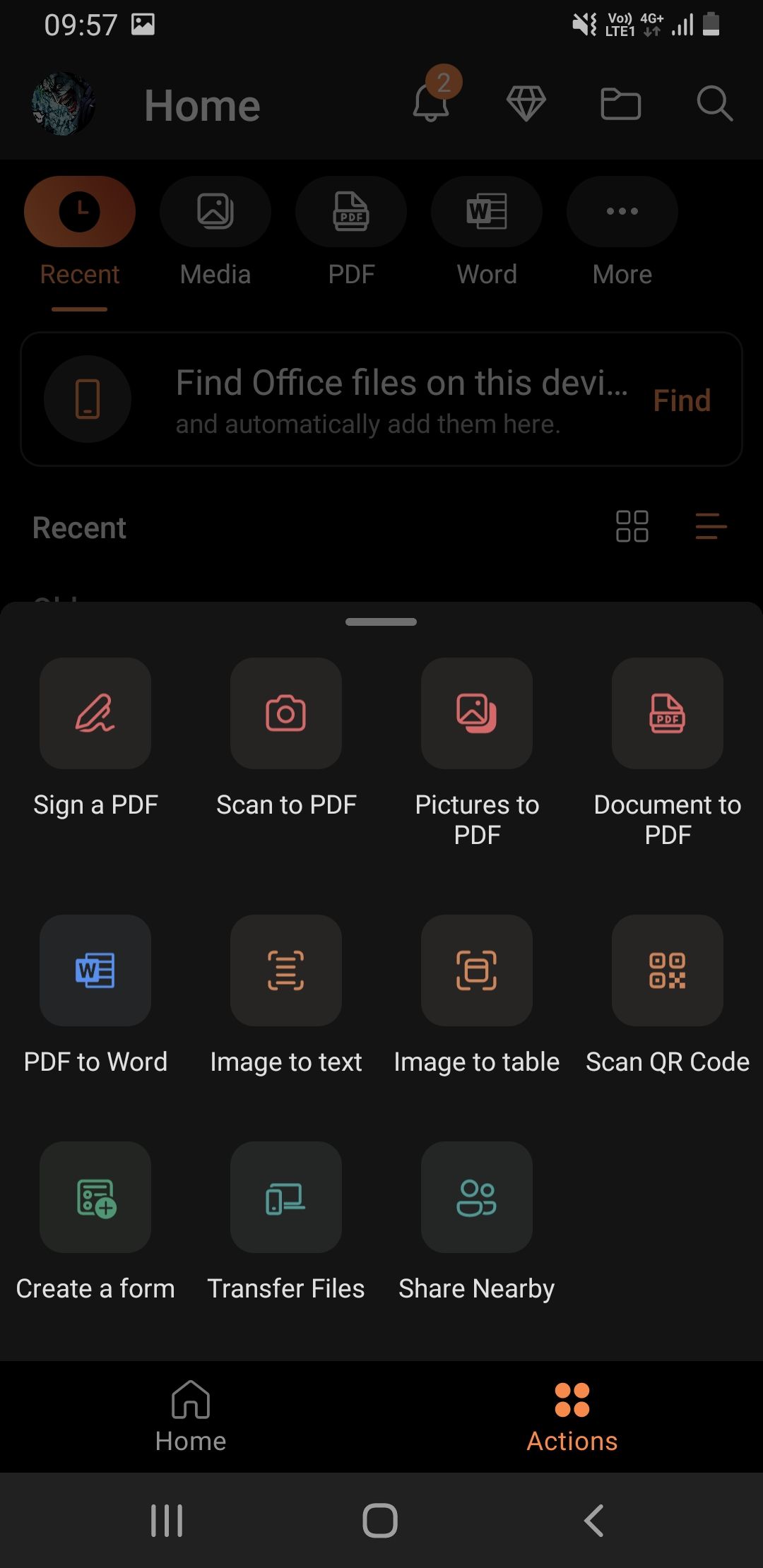Image resolution: width=763 pixels, height=1568 pixels.
Task: Open Scan QR Code
Action: (x=668, y=970)
